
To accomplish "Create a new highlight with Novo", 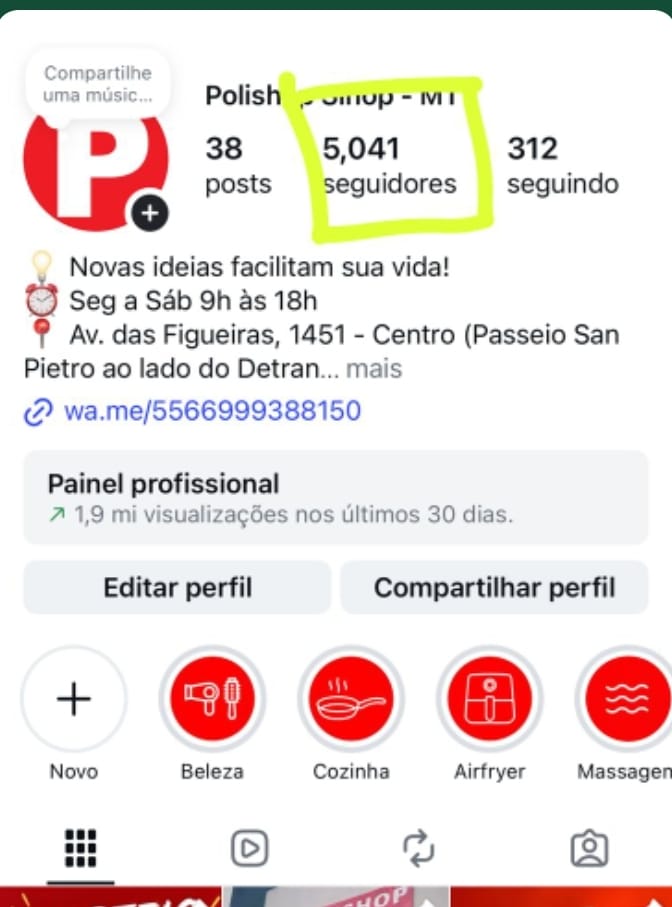I will [74, 699].
